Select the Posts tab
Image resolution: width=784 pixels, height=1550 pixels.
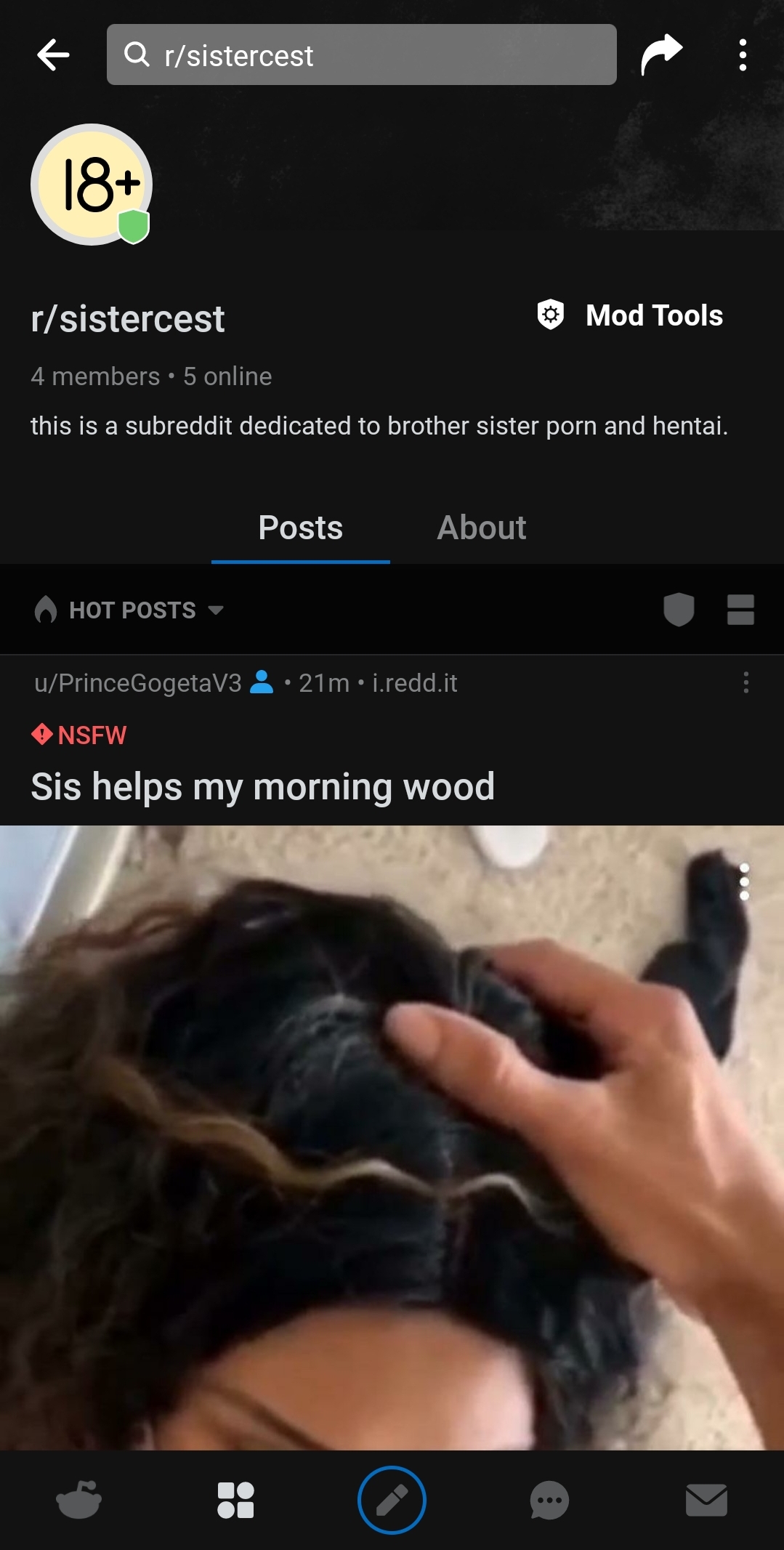[x=300, y=528]
